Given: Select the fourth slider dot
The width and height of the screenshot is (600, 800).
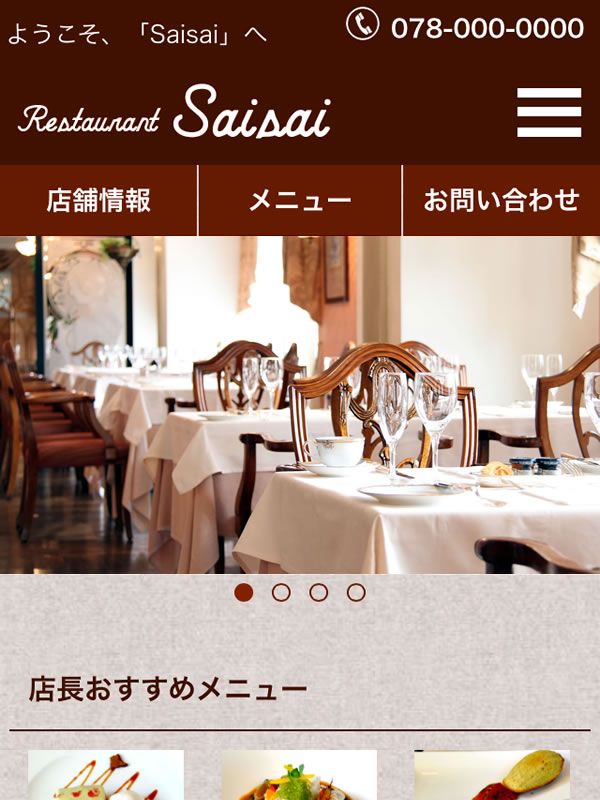Looking at the screenshot, I should (x=356, y=592).
